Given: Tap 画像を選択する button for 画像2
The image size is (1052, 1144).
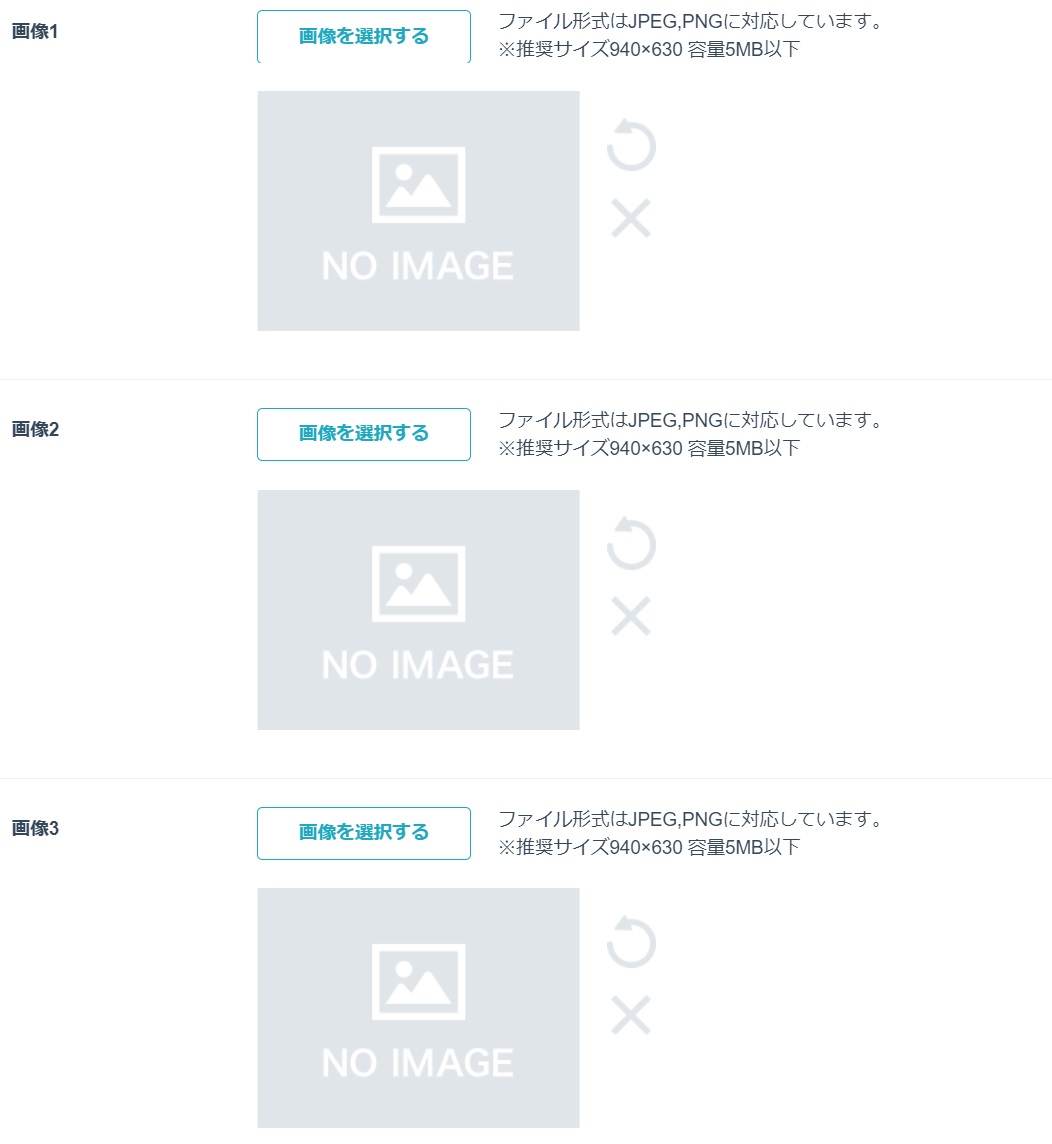Looking at the screenshot, I should tap(363, 434).
